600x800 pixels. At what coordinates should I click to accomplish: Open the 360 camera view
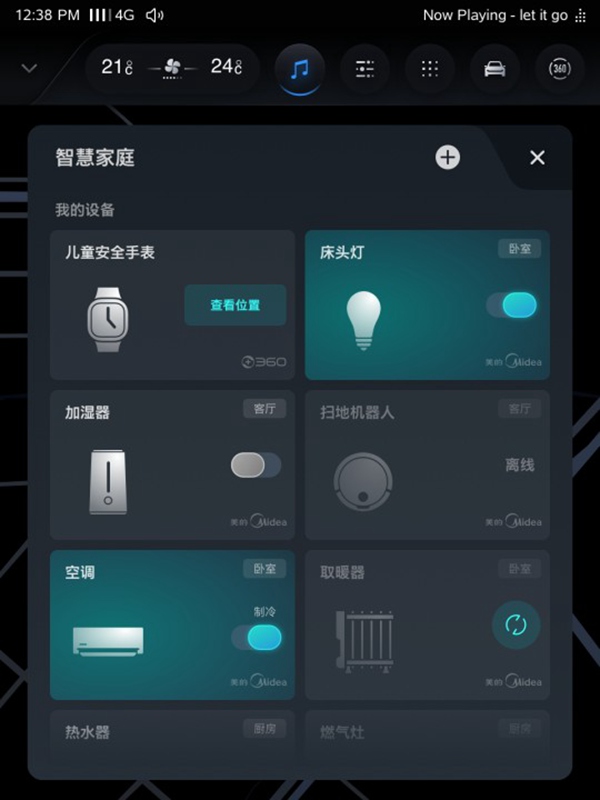560,69
